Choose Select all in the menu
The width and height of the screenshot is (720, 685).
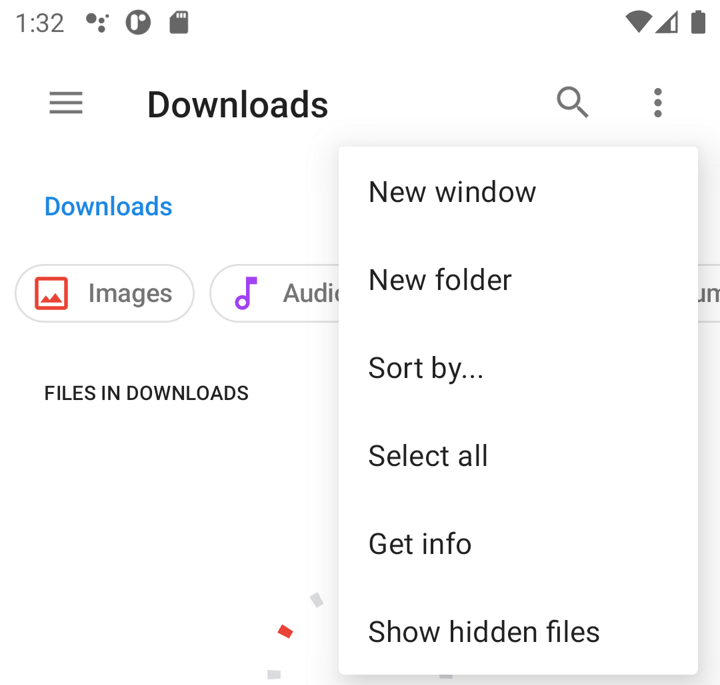tap(428, 456)
